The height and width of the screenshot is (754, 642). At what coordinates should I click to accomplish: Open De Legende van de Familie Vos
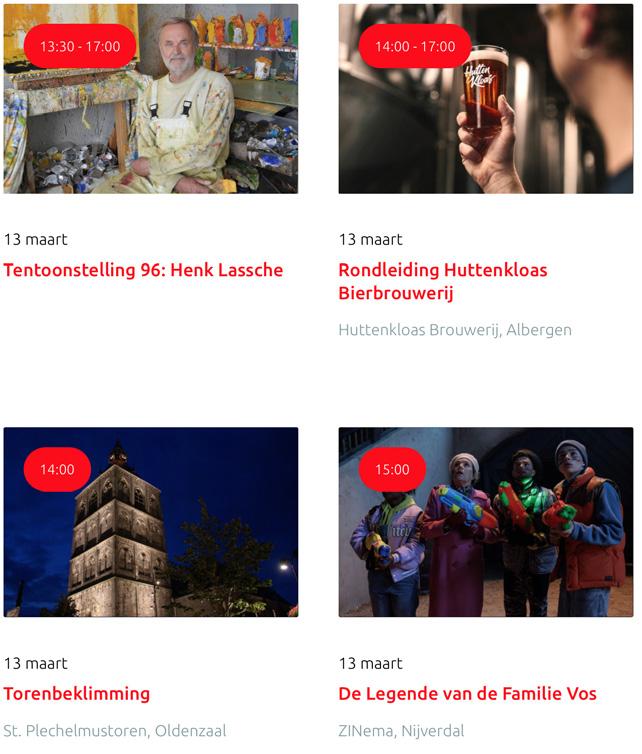click(467, 694)
